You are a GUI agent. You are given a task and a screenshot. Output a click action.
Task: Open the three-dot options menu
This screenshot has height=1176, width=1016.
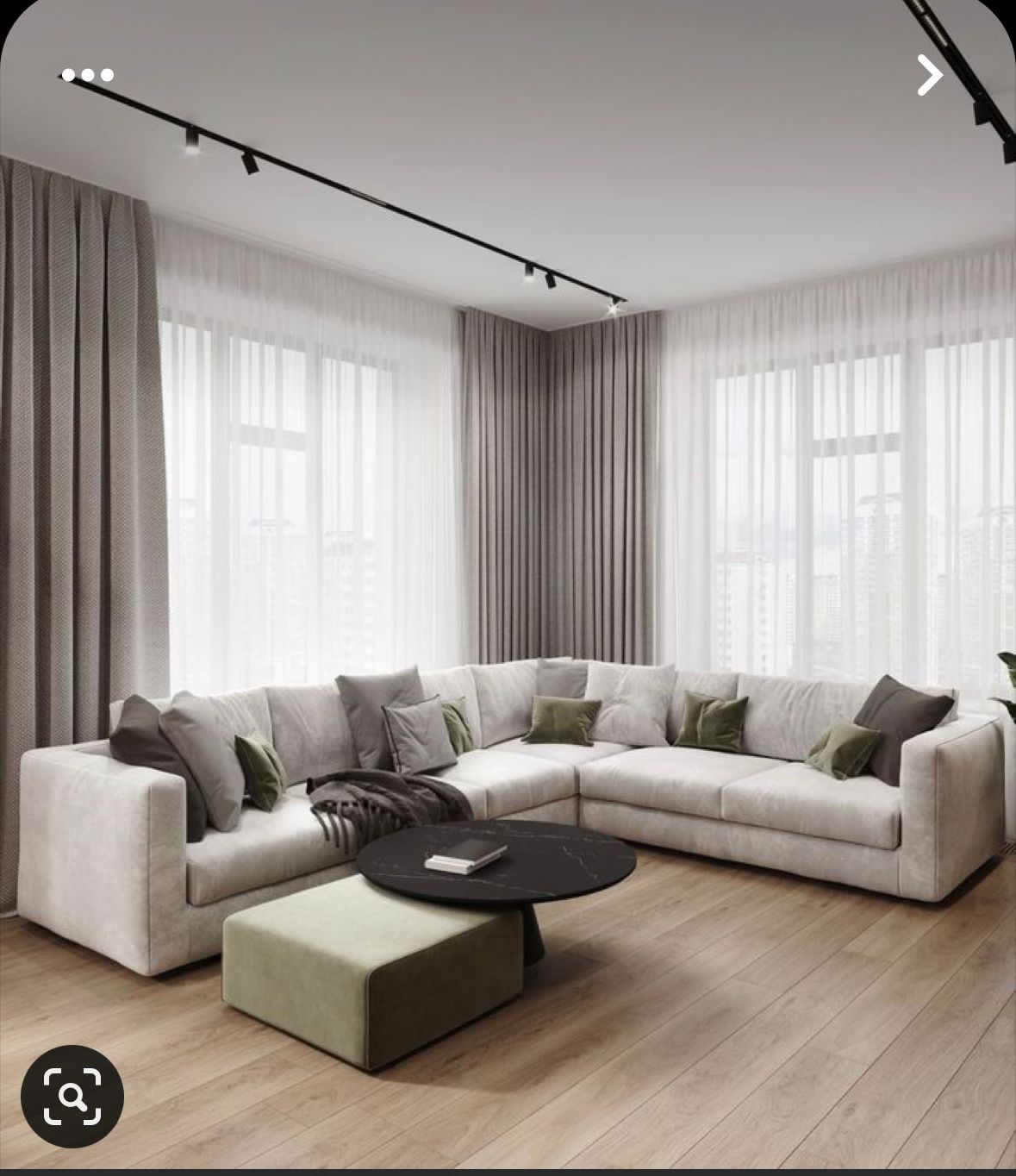[88, 75]
